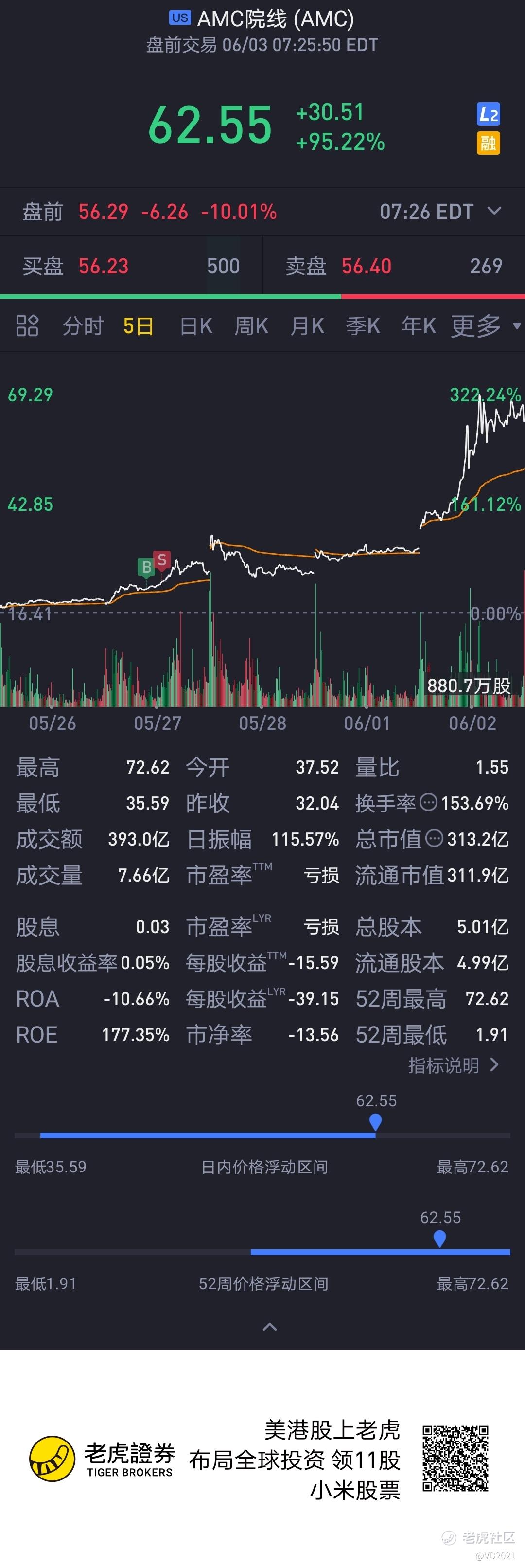Select the 5日 chart tab
The image size is (525, 1568).
(x=138, y=326)
